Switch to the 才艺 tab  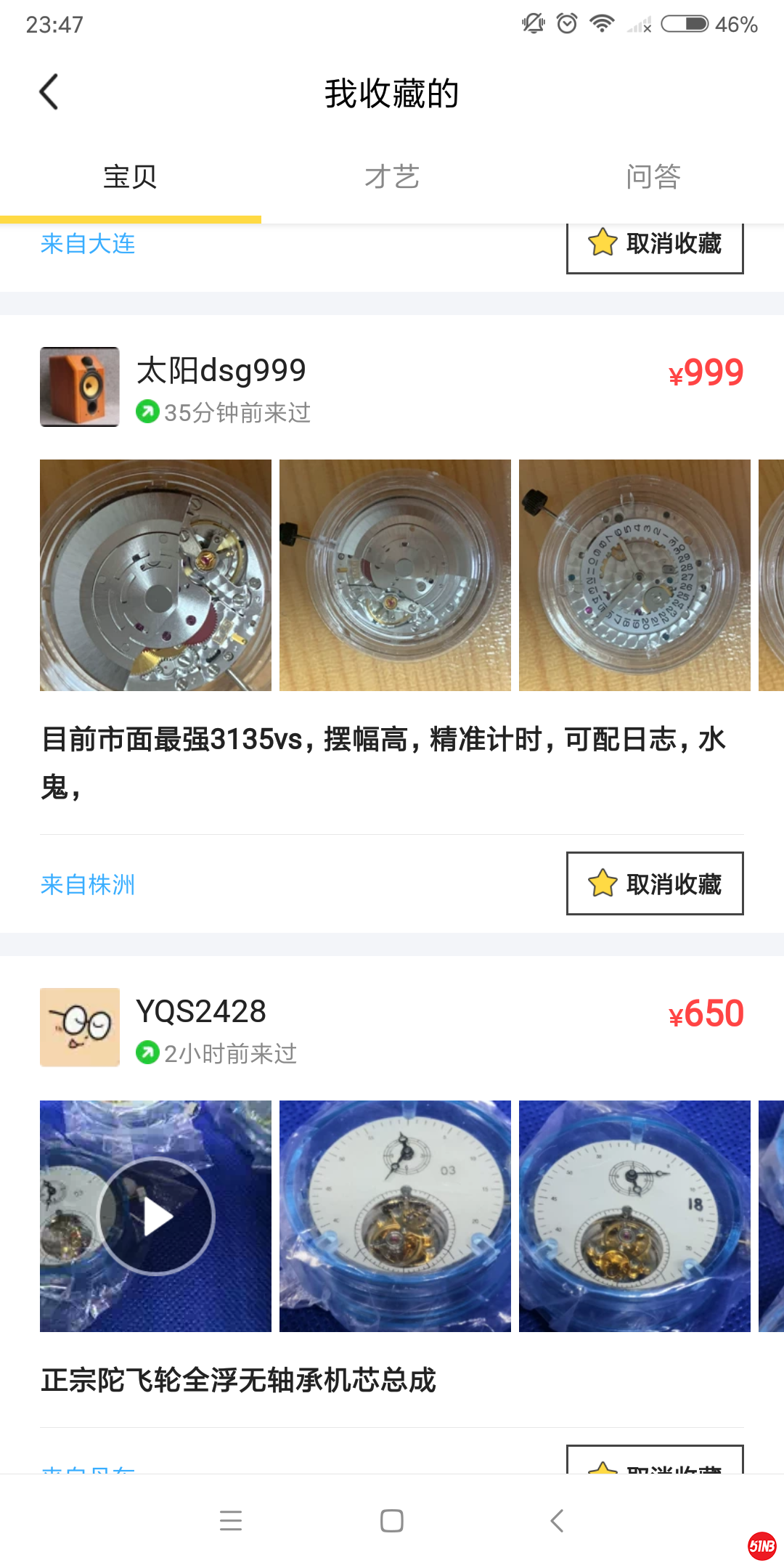coord(392,176)
